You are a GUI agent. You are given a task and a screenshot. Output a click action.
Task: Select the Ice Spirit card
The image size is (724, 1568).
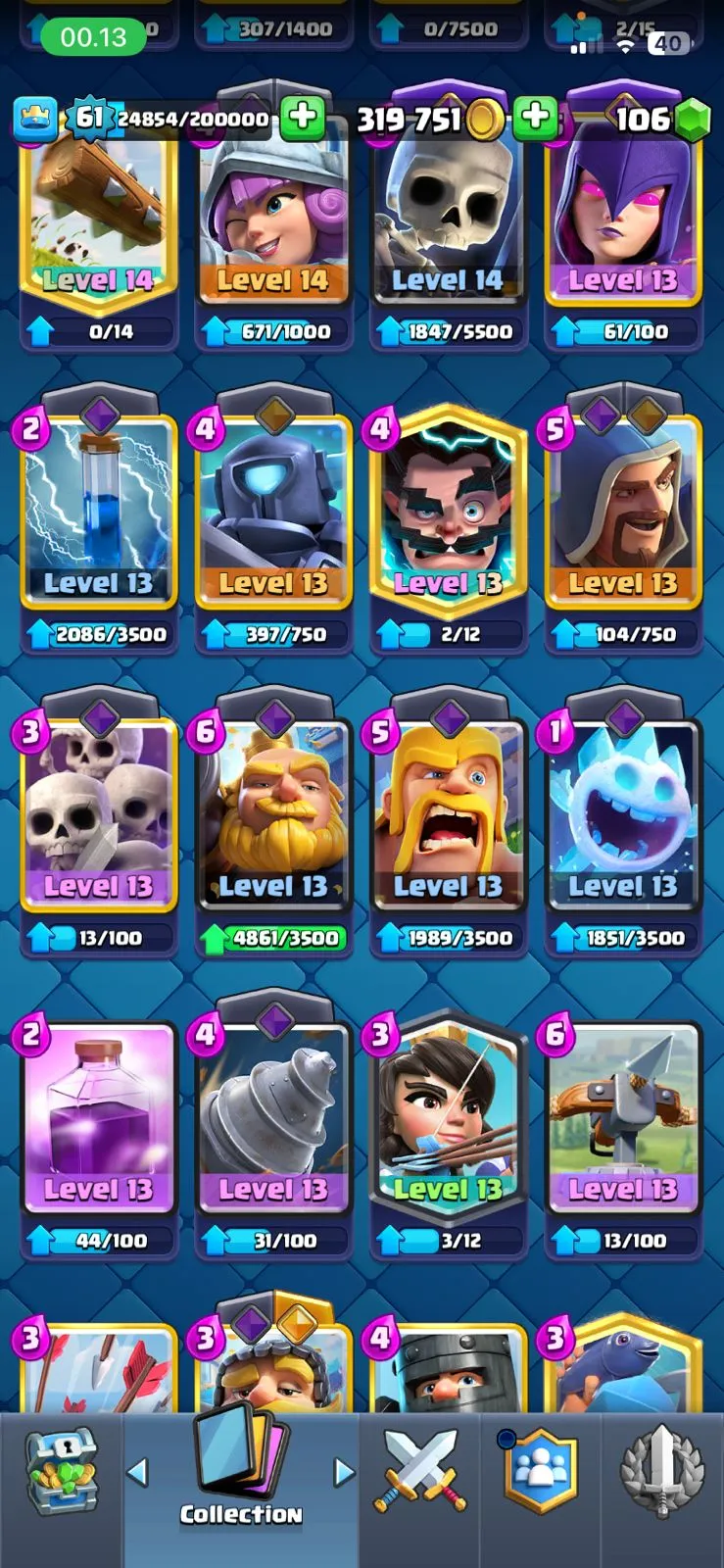coord(623,818)
